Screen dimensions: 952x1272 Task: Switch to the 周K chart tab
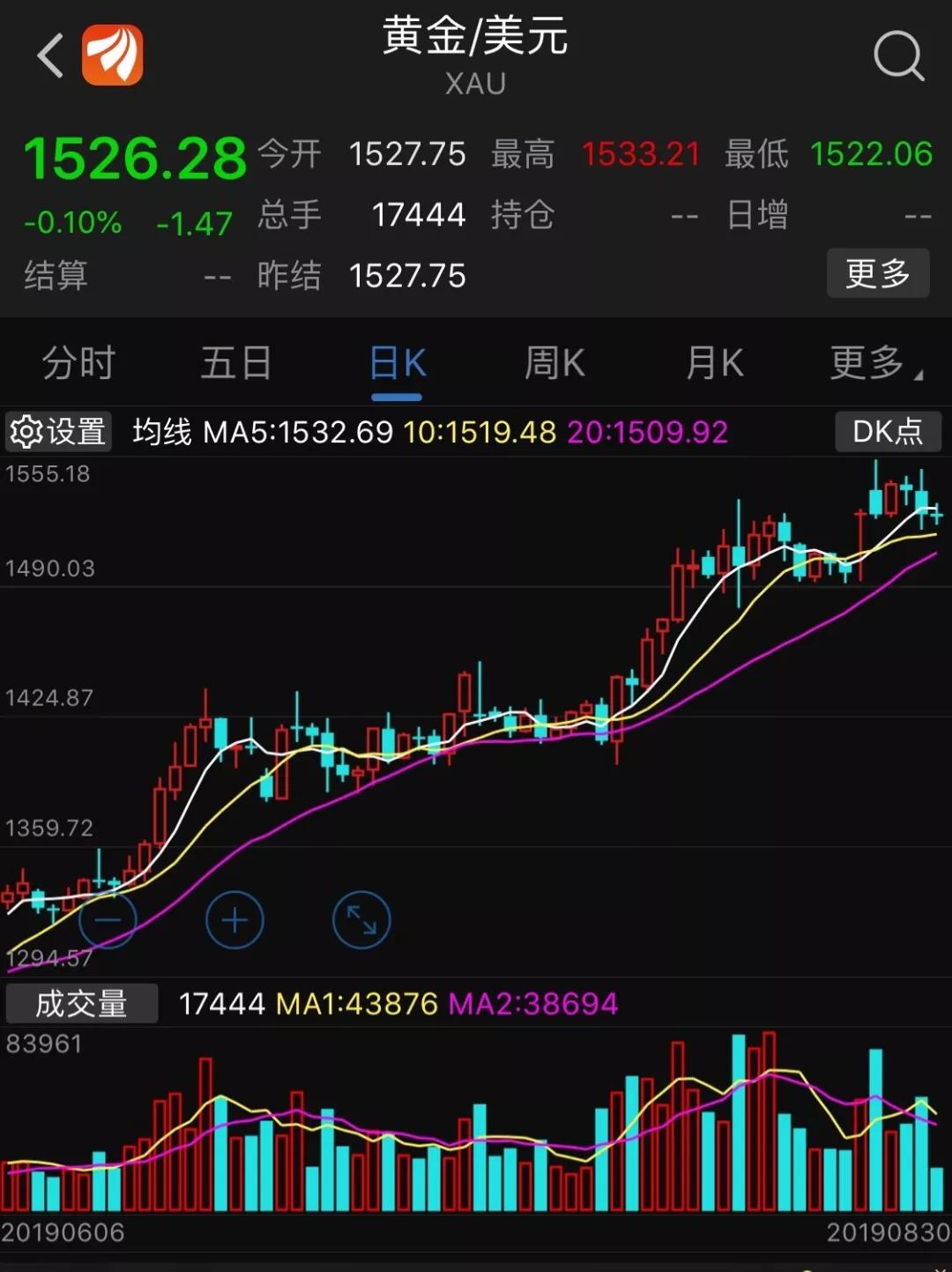[554, 363]
